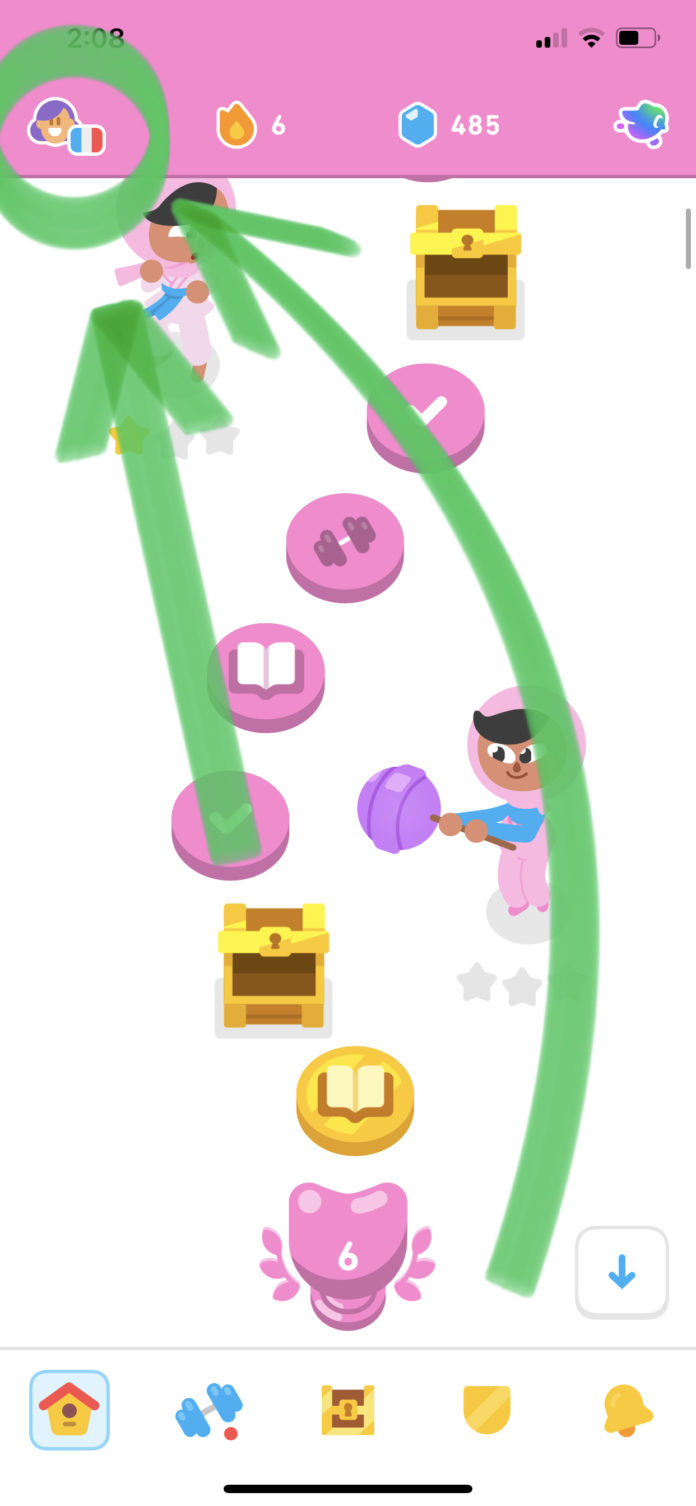Start the pink dumbbell practice lesson
The image size is (696, 1506).
click(345, 546)
